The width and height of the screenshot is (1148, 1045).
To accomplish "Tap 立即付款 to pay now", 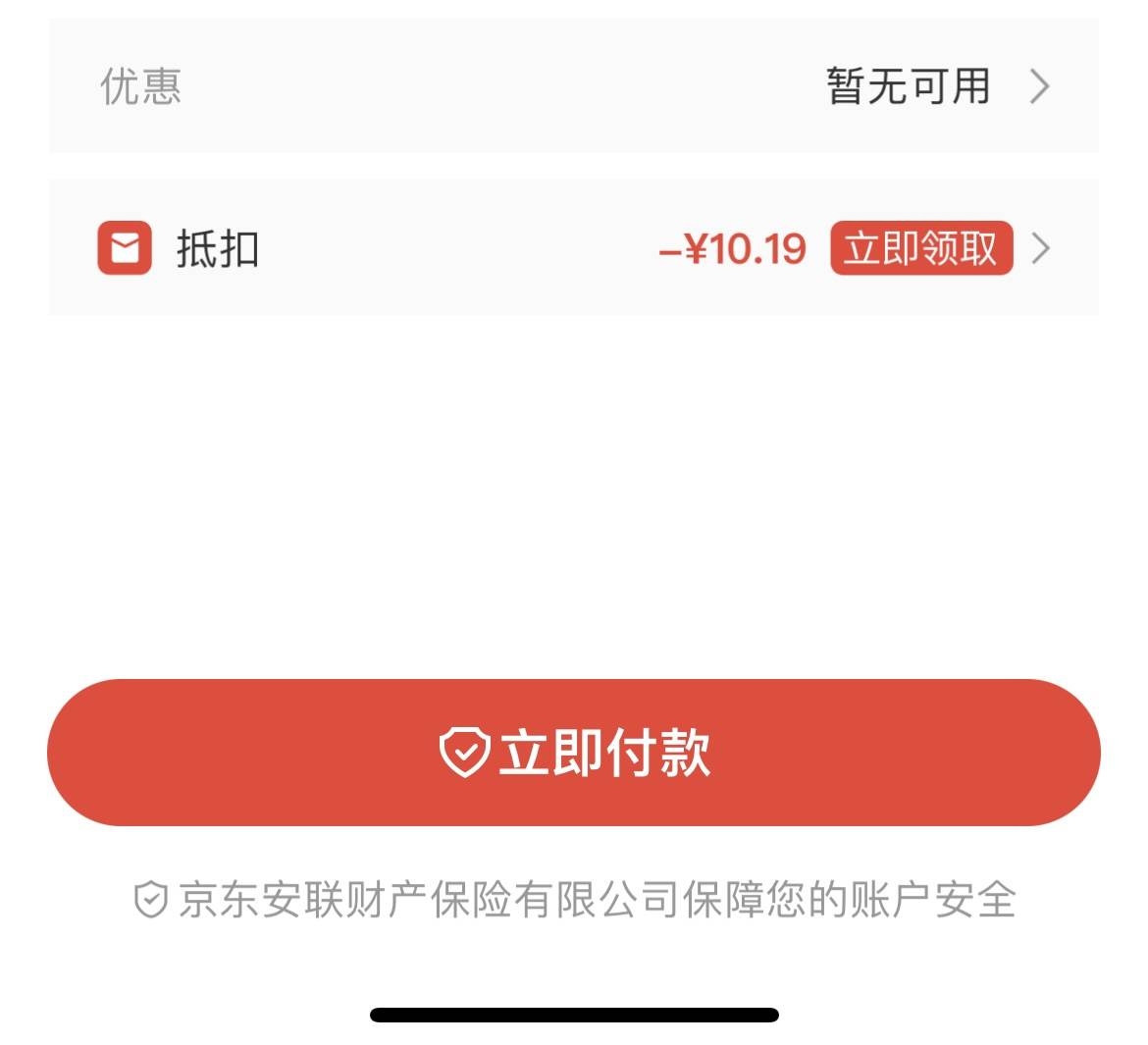I will [573, 753].
